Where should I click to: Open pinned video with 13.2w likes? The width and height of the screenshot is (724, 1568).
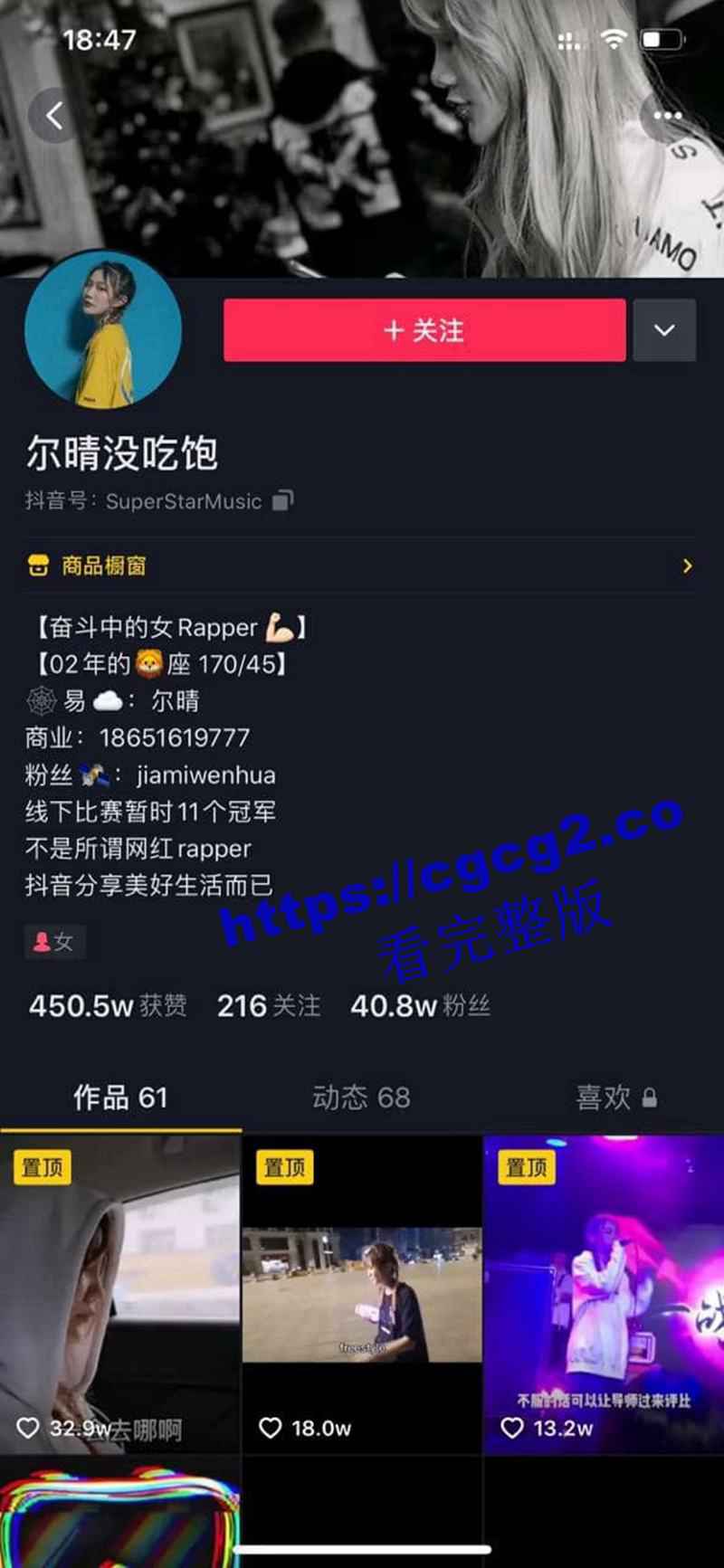604,1294
